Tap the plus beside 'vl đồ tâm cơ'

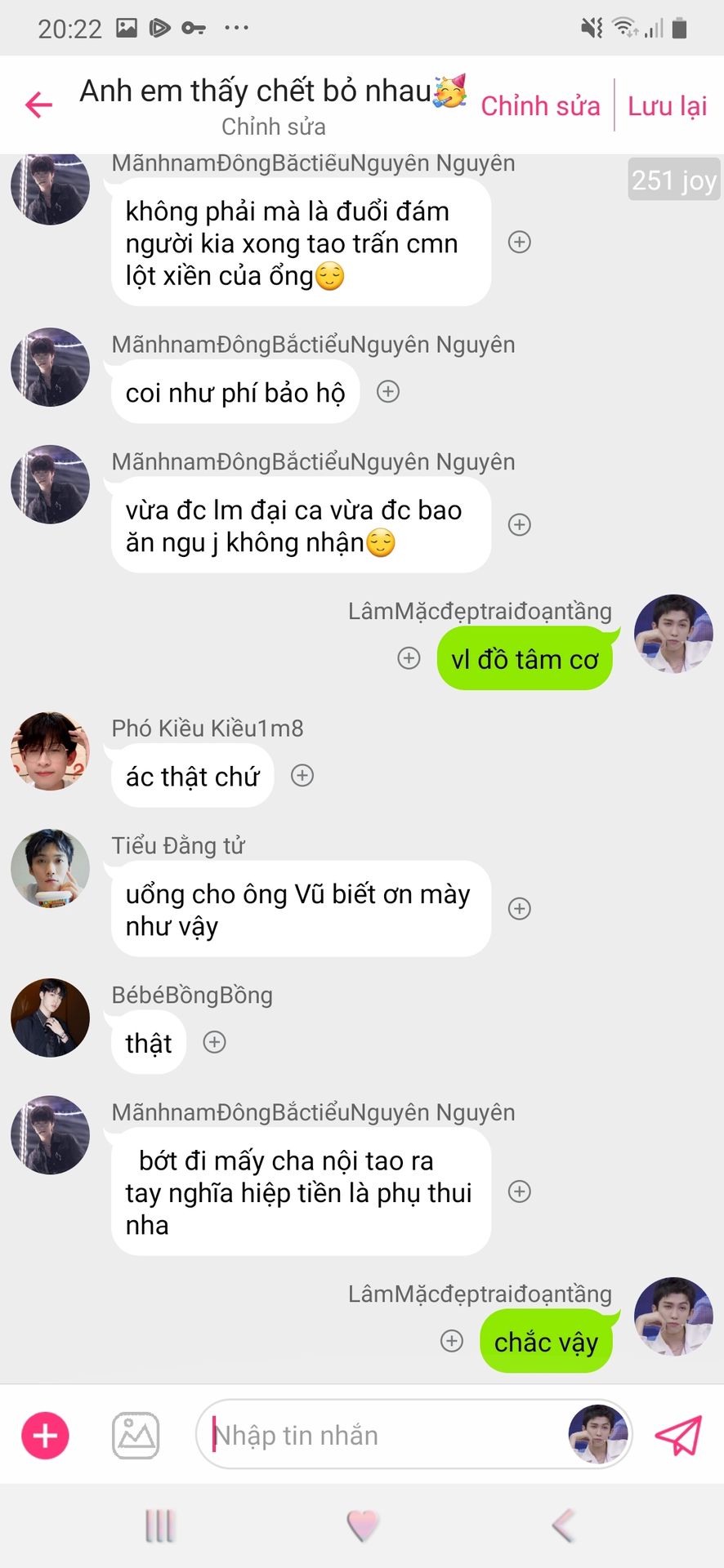tap(409, 658)
